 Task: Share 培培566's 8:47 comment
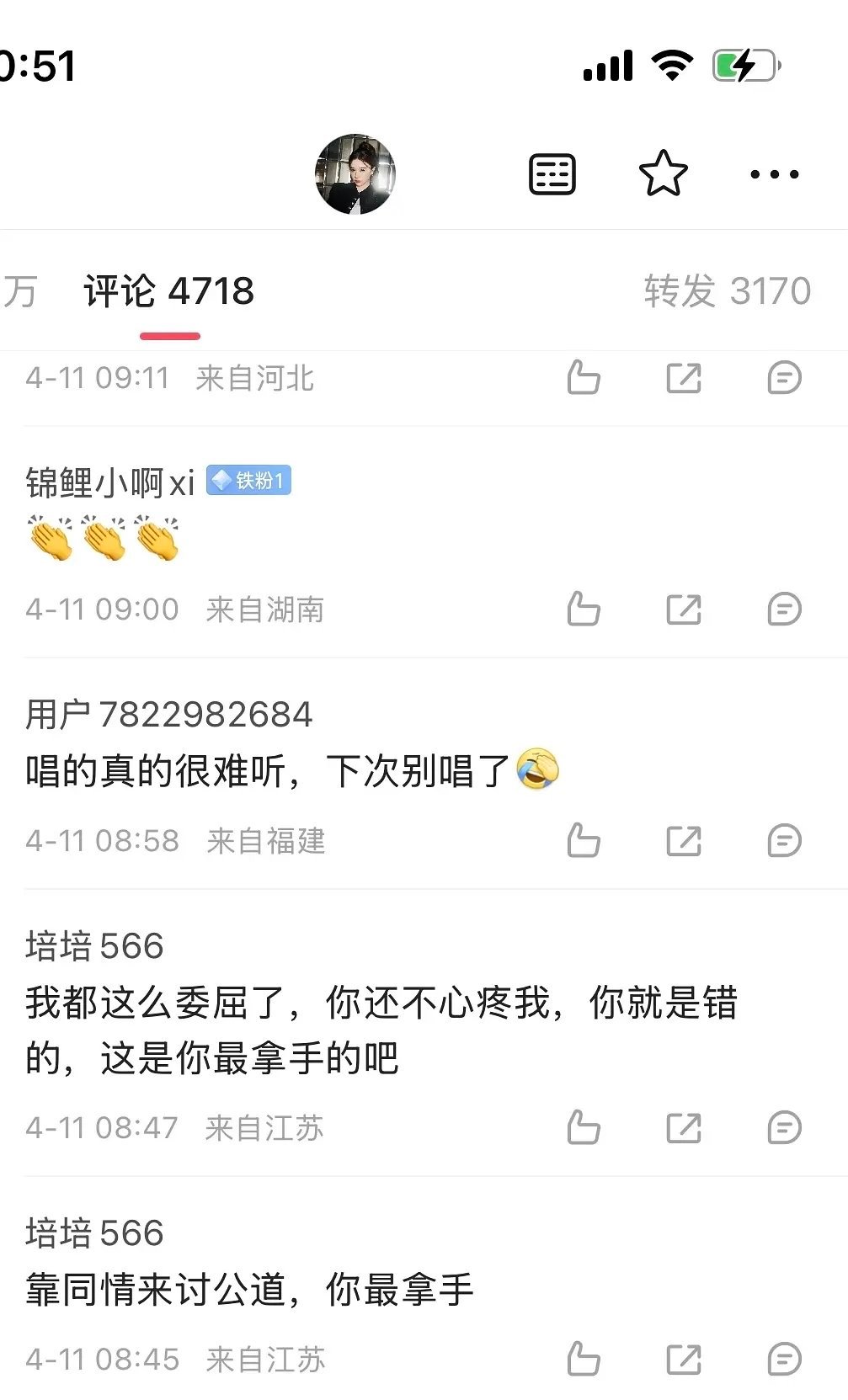[x=683, y=1127]
